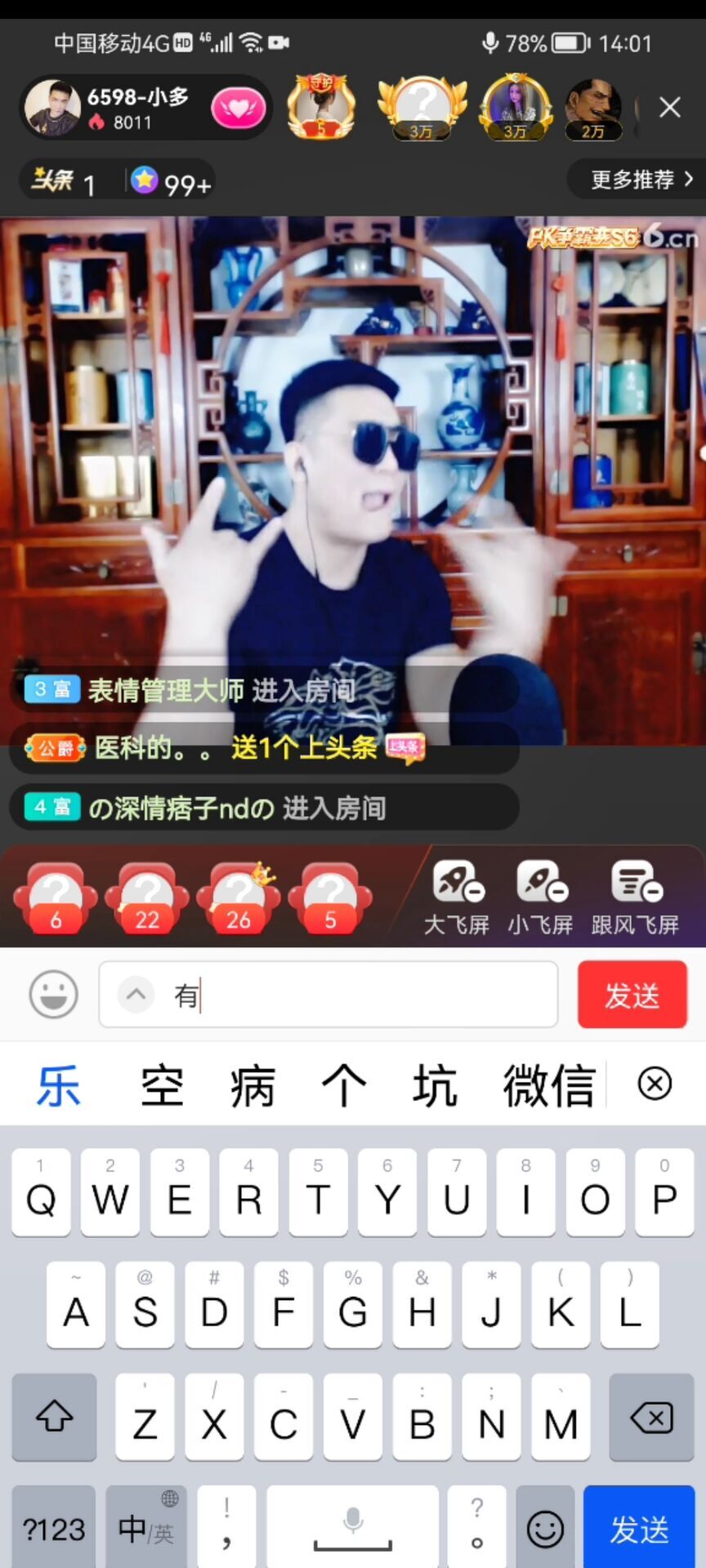Tap the keyboard backspace key

pos(651,1418)
